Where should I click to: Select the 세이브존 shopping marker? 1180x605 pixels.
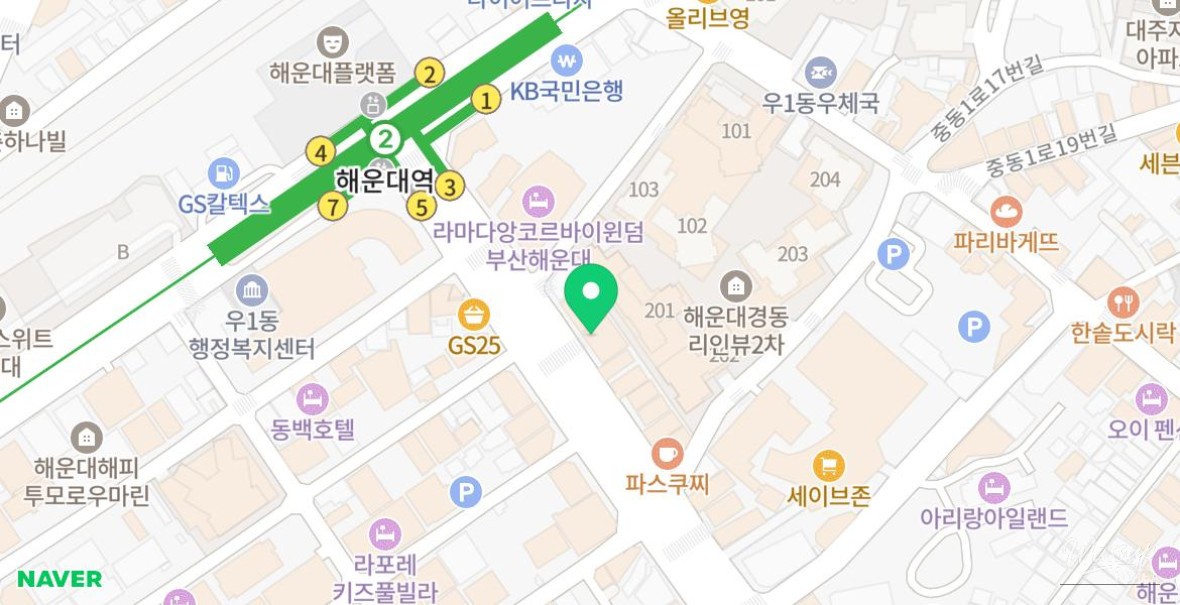(x=828, y=466)
